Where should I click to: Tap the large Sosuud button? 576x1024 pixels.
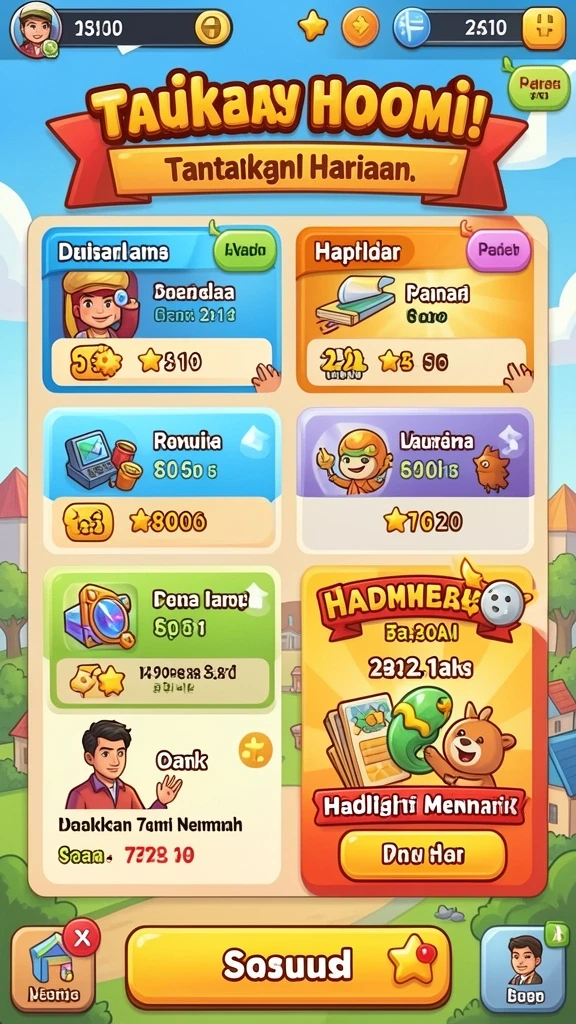coord(288,966)
